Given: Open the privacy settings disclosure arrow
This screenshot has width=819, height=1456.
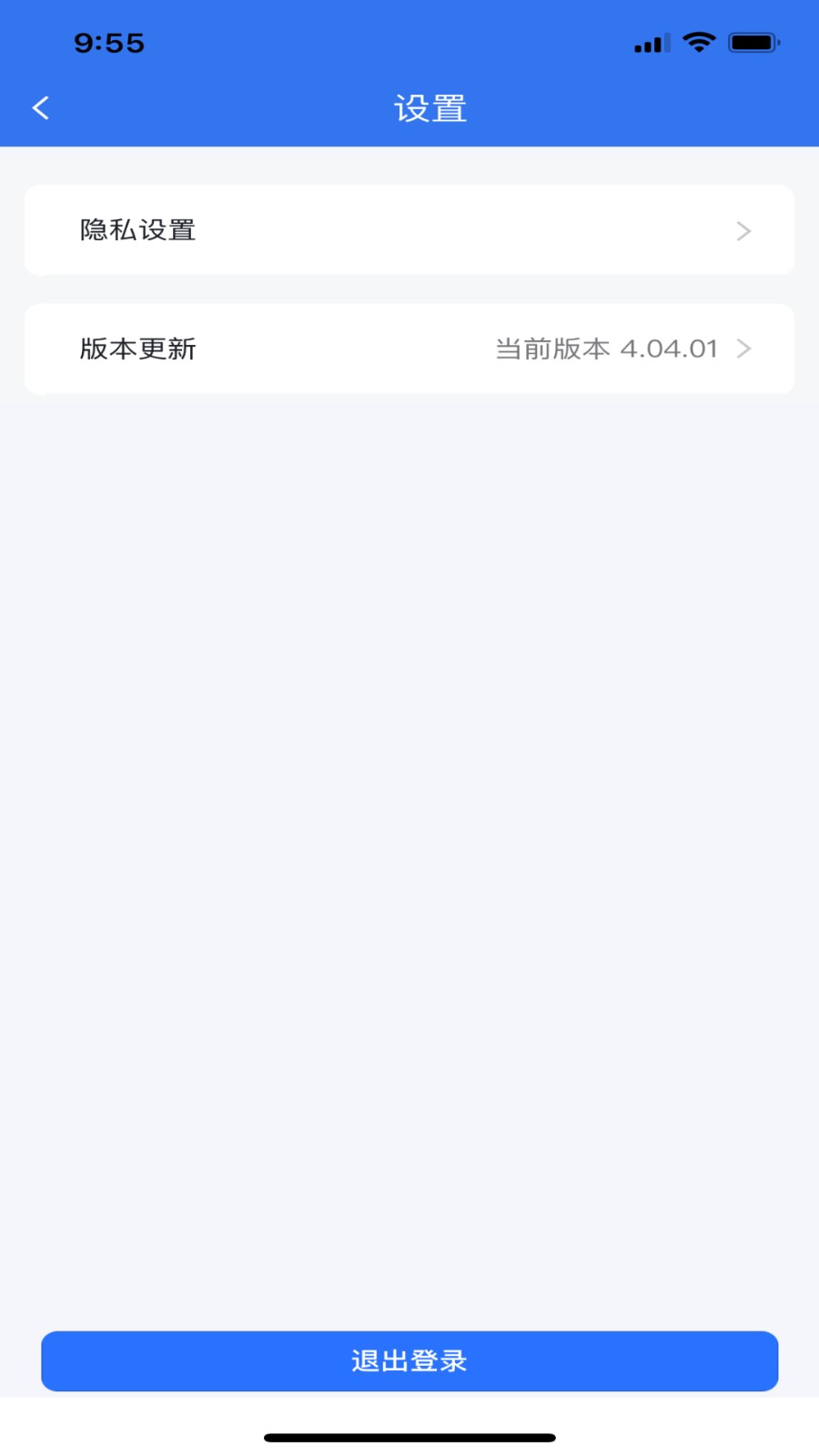Looking at the screenshot, I should pos(743,231).
